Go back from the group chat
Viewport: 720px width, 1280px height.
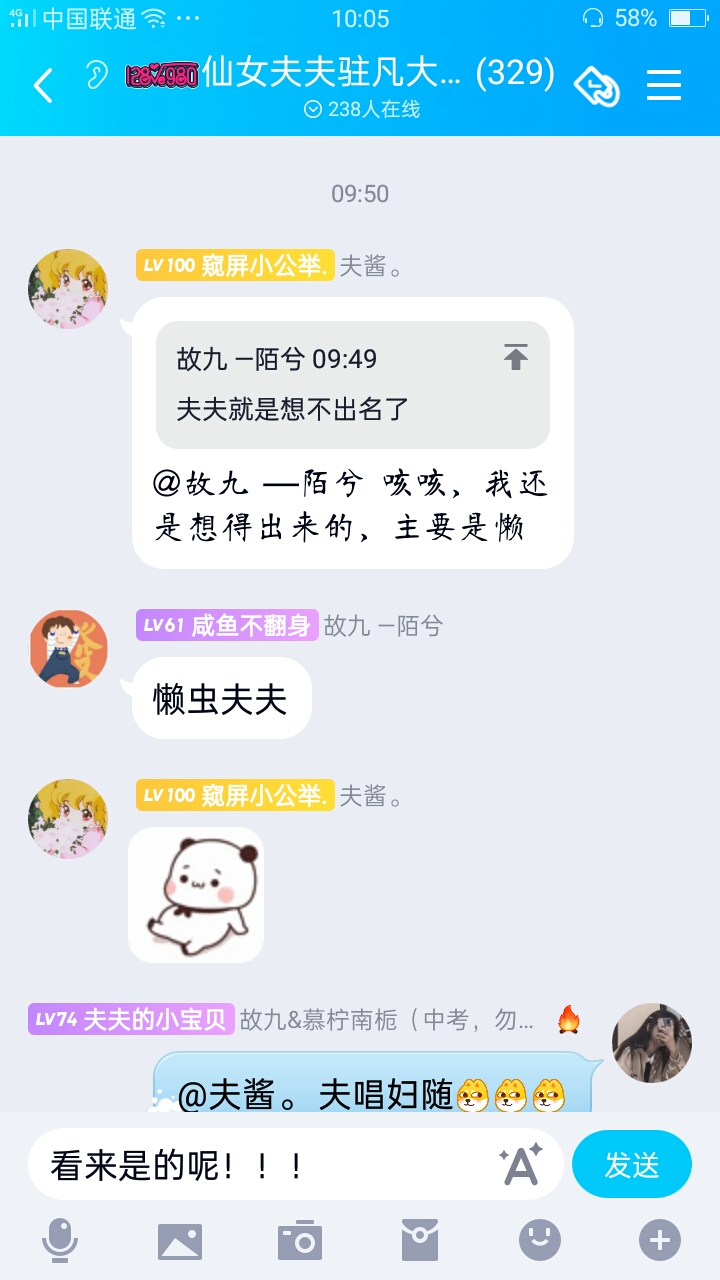coord(42,86)
